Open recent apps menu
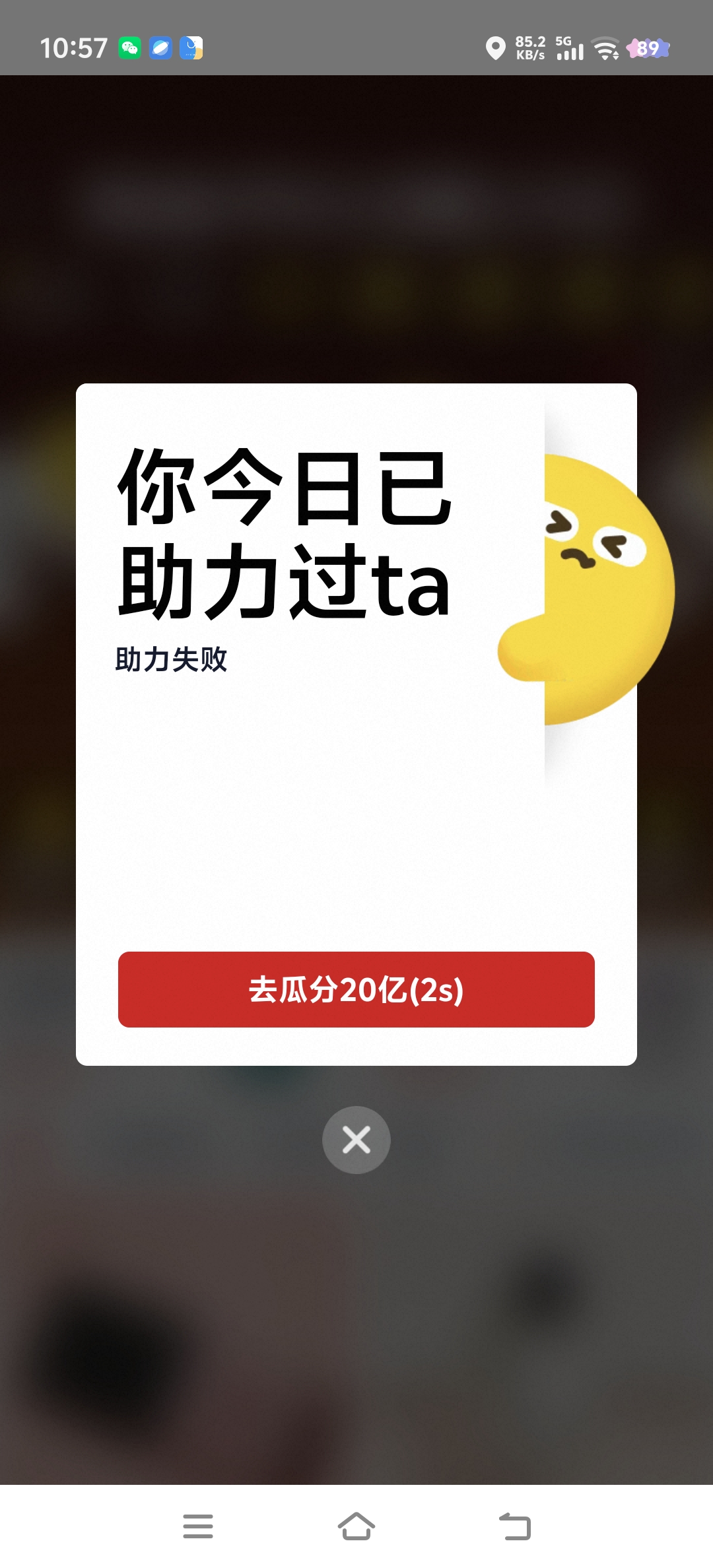This screenshot has width=713, height=1568. tap(198, 1526)
